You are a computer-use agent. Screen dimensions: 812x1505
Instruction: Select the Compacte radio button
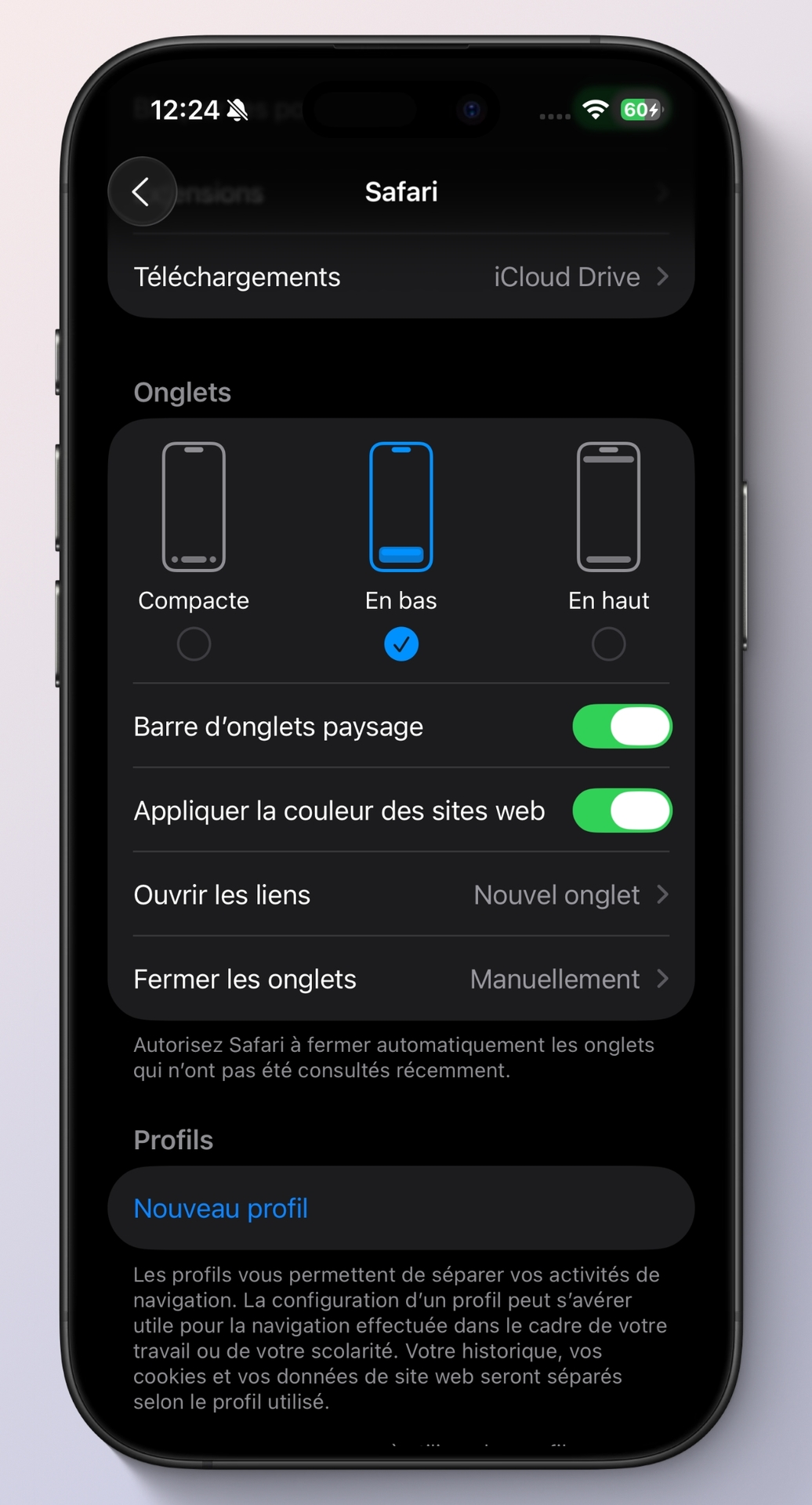194,644
